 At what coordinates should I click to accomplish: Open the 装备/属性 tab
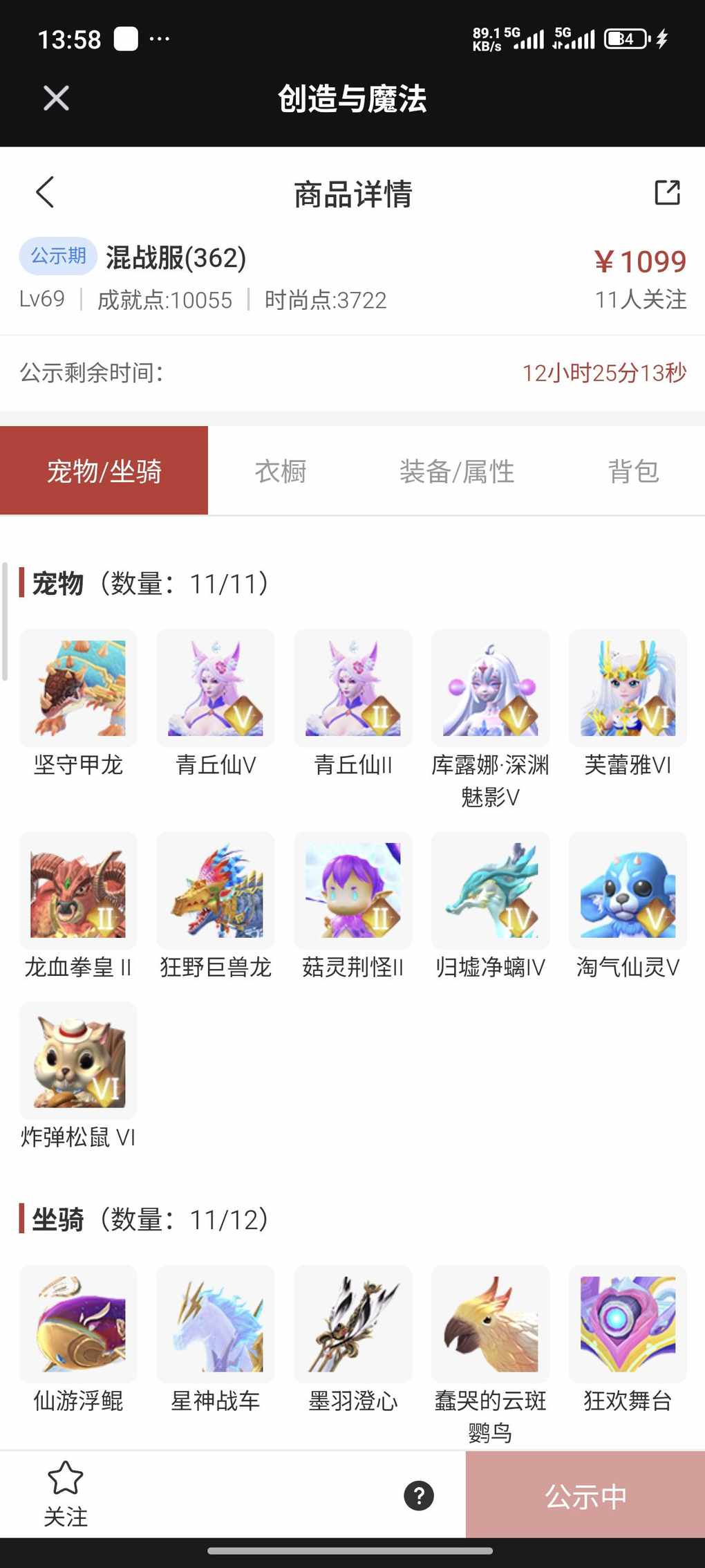point(457,472)
